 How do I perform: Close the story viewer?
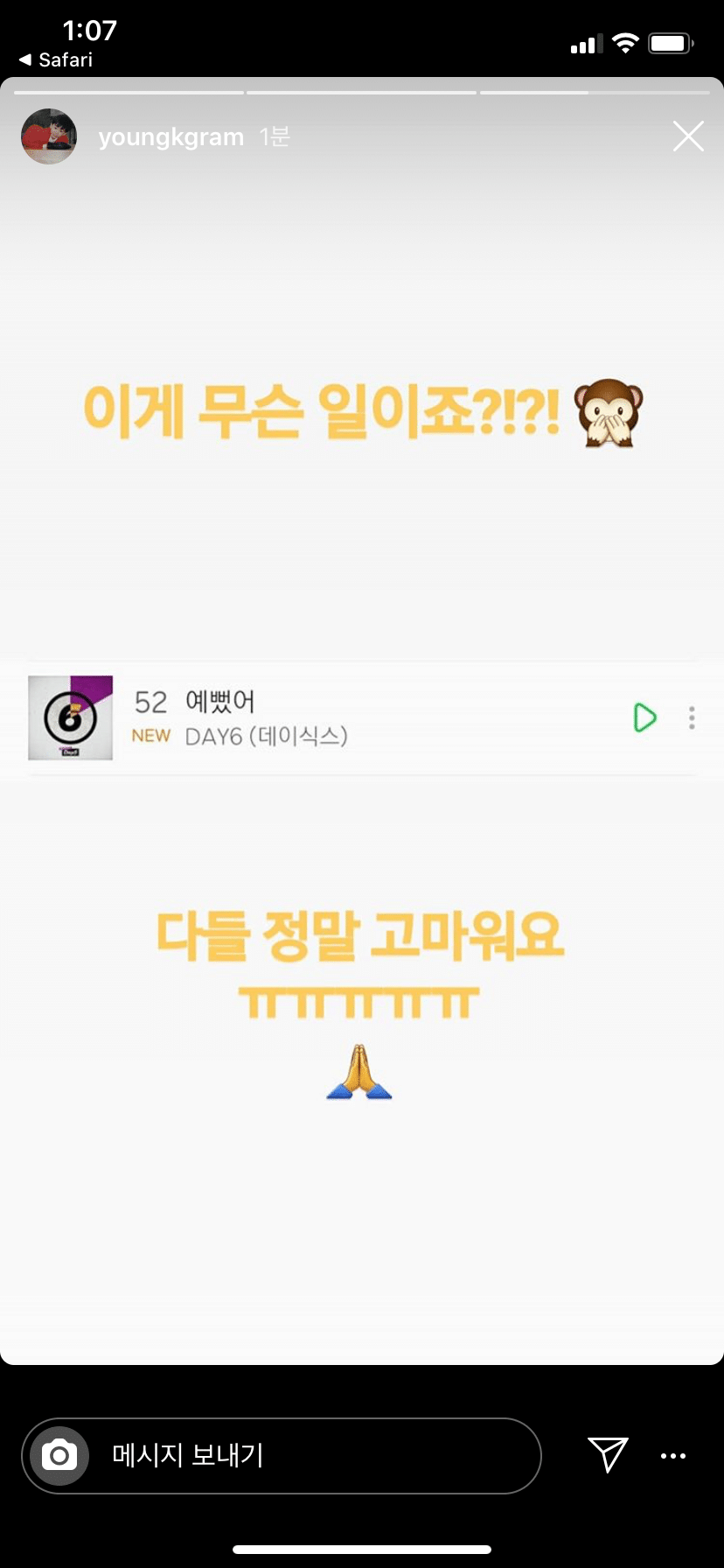click(x=688, y=136)
